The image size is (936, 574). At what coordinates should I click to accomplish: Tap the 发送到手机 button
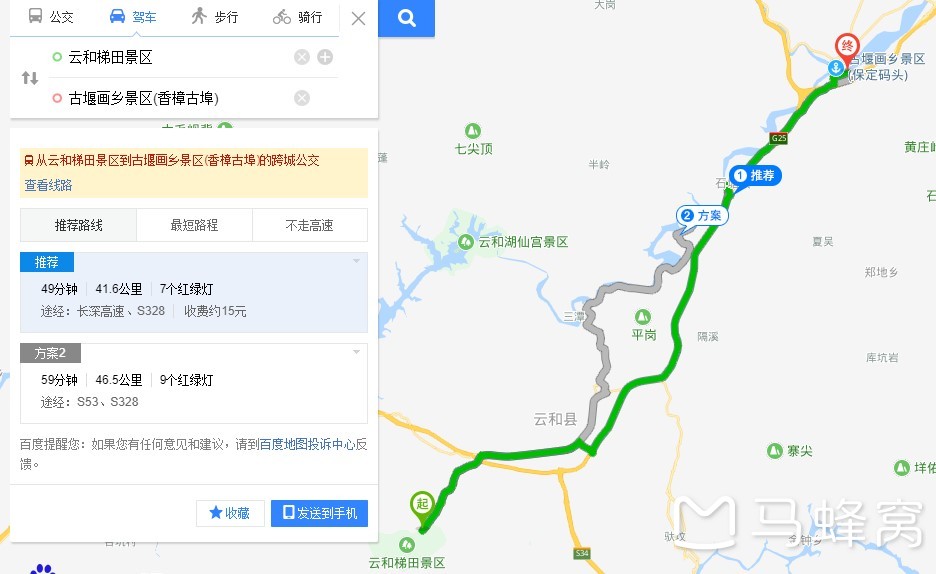(x=319, y=513)
